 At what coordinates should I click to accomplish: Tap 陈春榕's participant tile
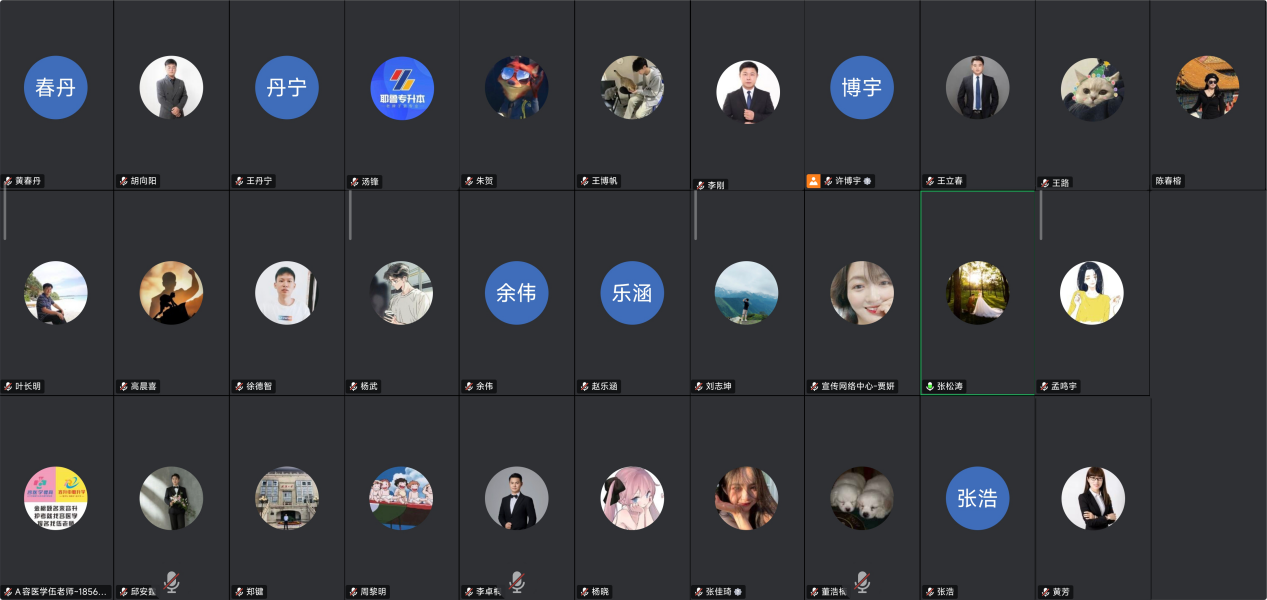1207,88
